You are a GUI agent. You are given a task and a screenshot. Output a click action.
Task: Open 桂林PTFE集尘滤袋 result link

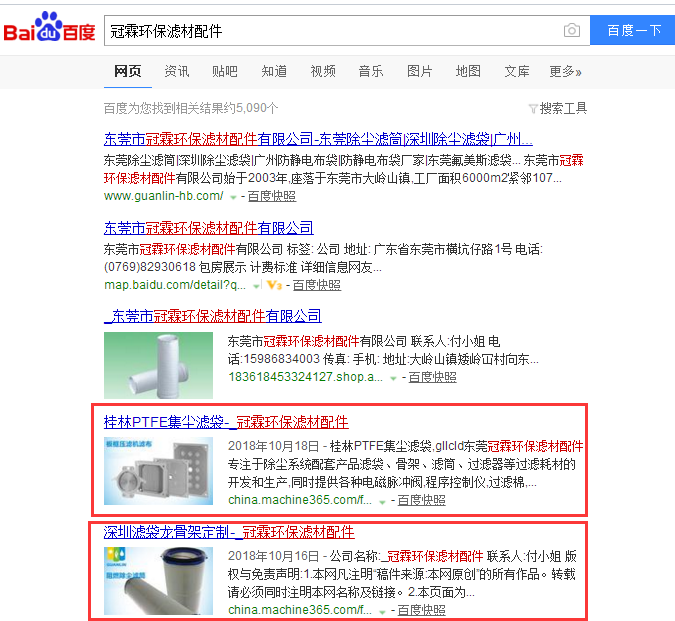[x=226, y=421]
